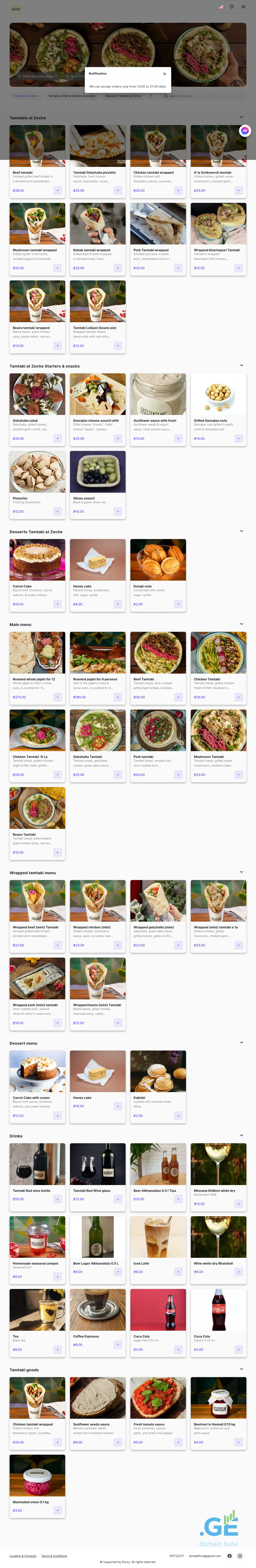Image resolution: width=256 pixels, height=1568 pixels.
Task: Open the Messenger chat bubble
Action: (x=244, y=130)
